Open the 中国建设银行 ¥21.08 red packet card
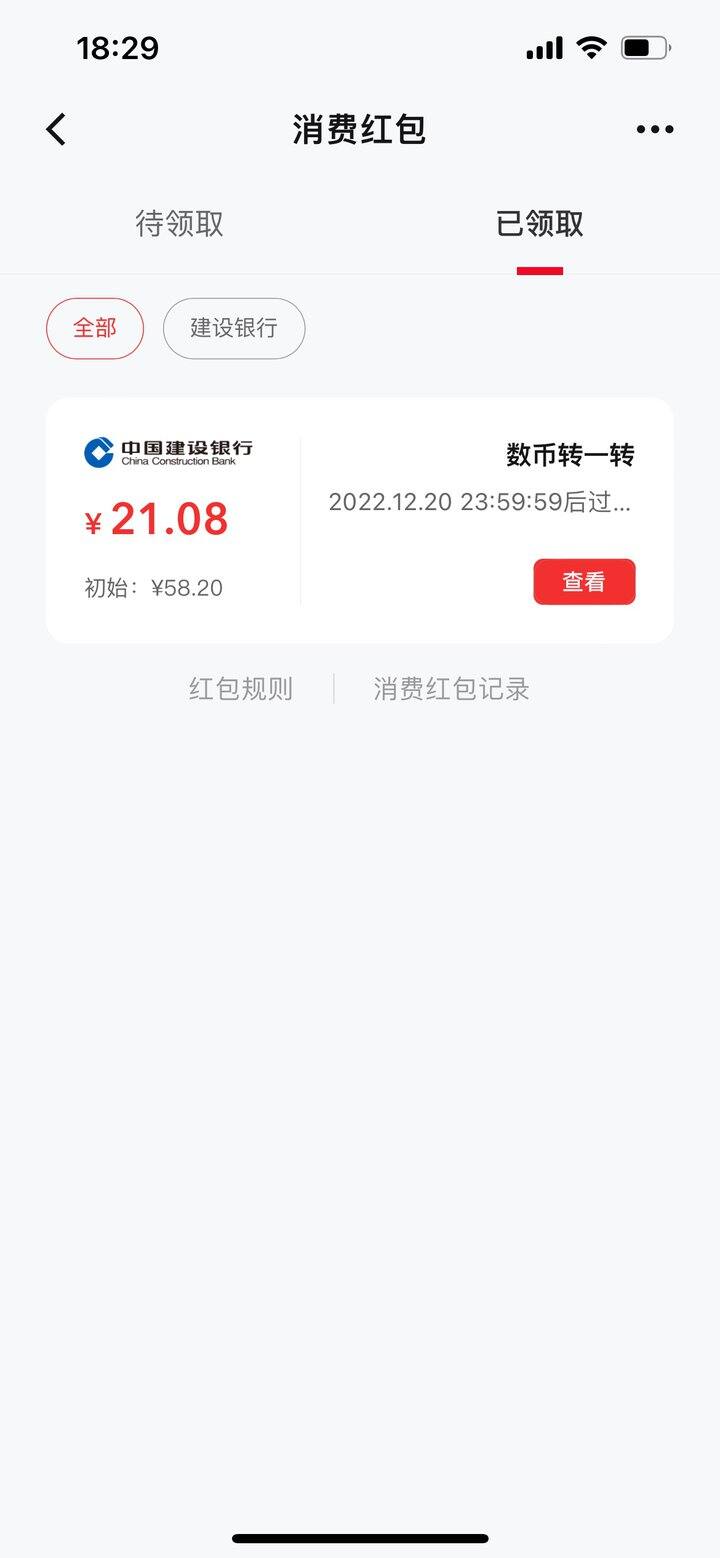 360,520
